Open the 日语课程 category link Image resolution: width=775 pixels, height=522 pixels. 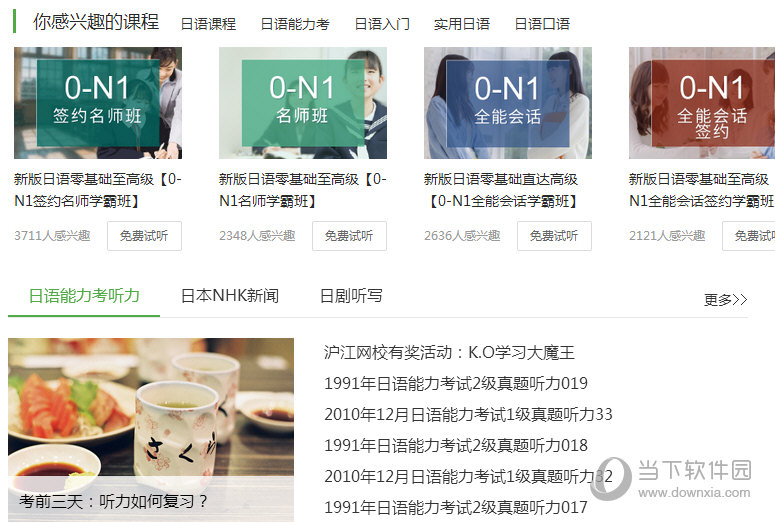coord(208,24)
